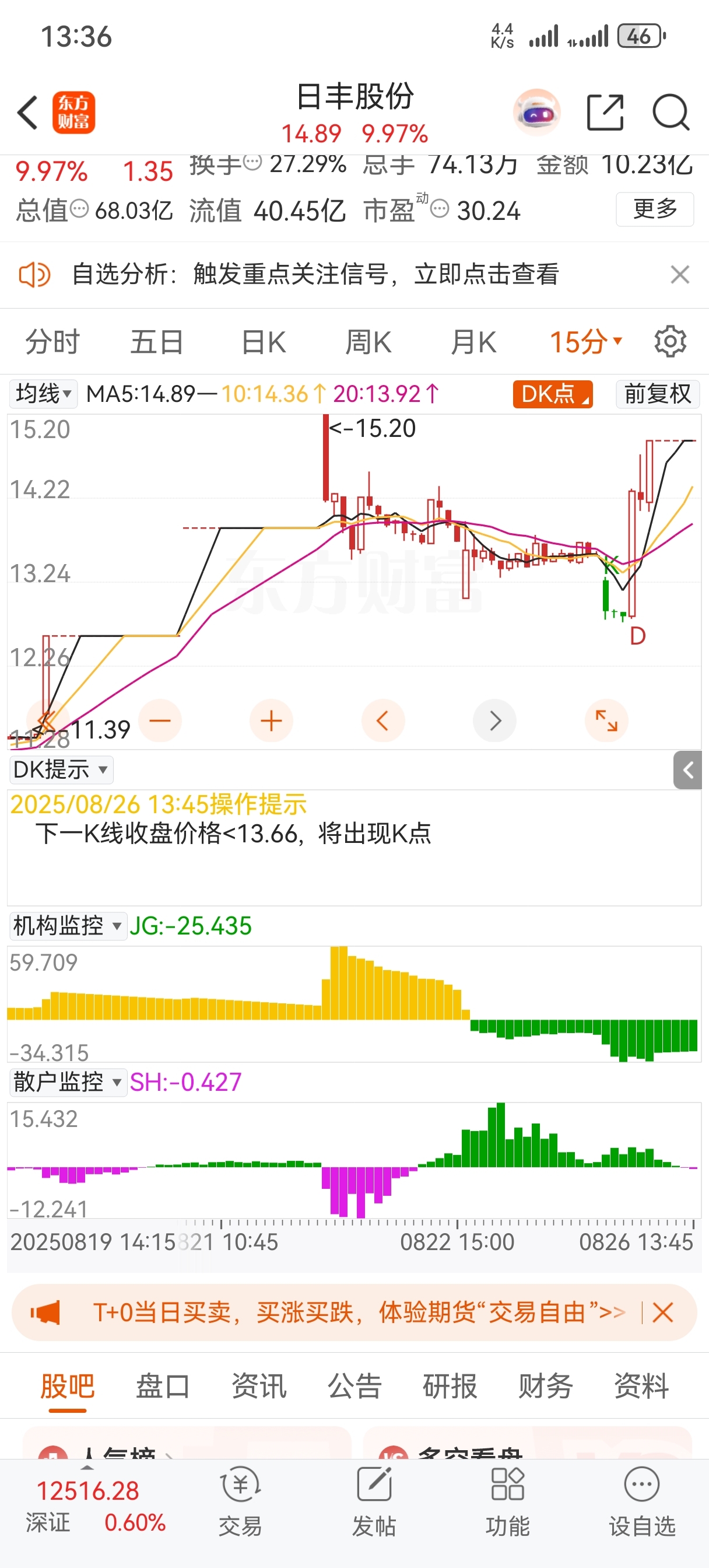Dismiss the 自选分析 notice banner
This screenshot has width=709, height=1568.
click(x=680, y=275)
